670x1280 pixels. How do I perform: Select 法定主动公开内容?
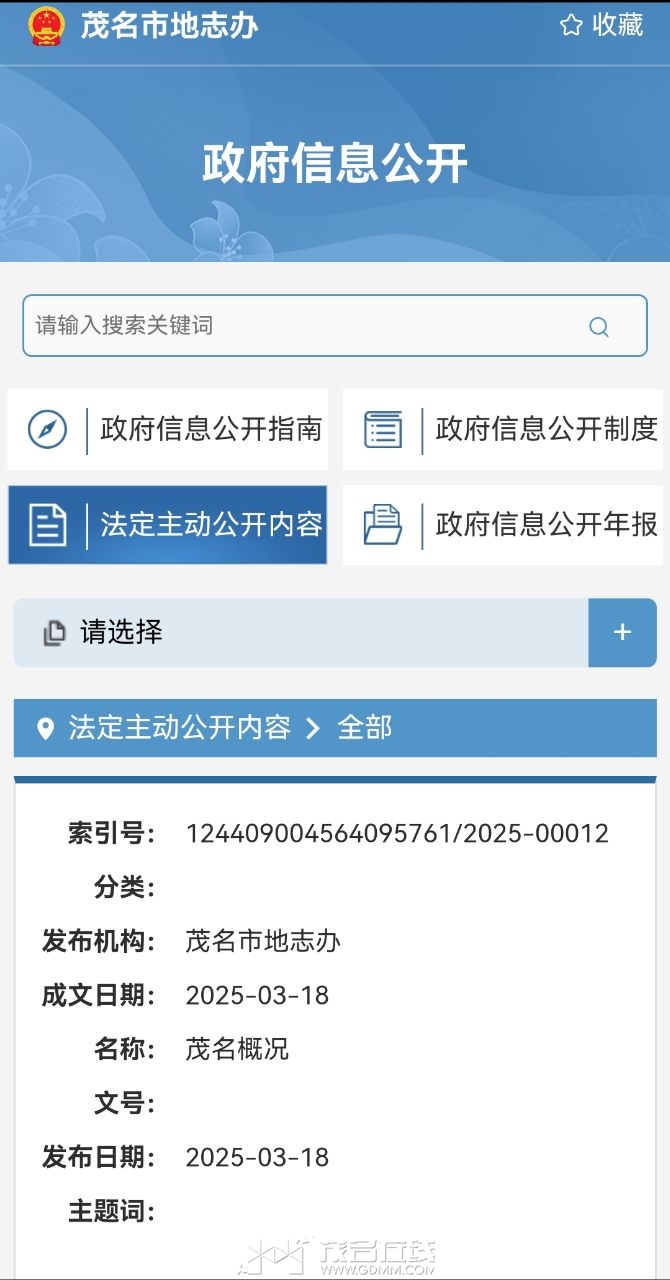pos(168,525)
